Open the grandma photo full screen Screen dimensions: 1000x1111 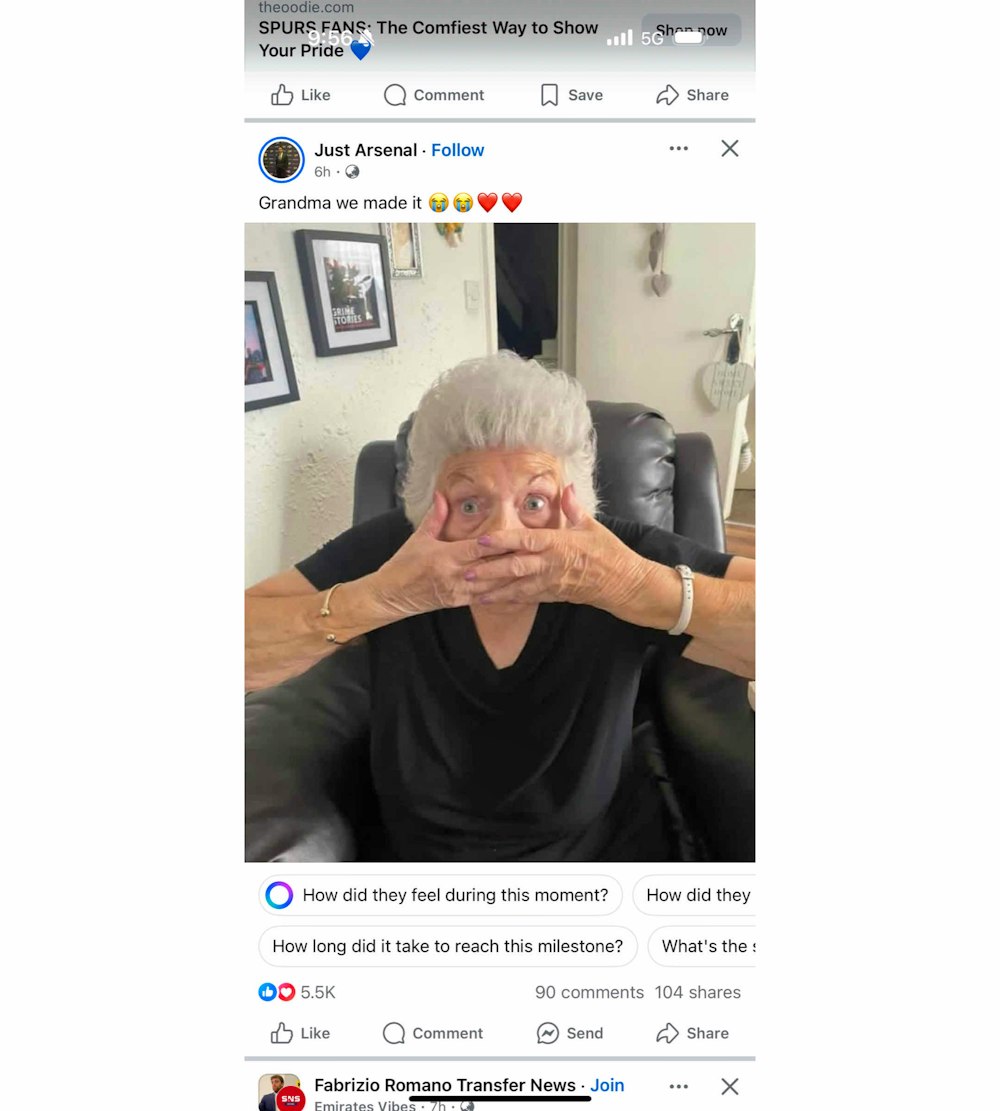coord(500,542)
